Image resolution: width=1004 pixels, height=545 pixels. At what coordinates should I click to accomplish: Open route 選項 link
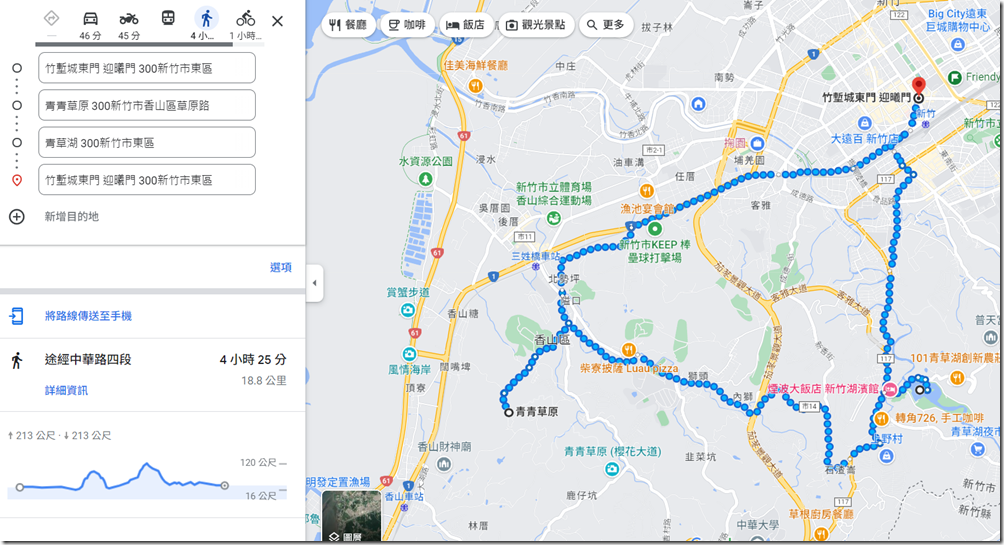pos(281,268)
